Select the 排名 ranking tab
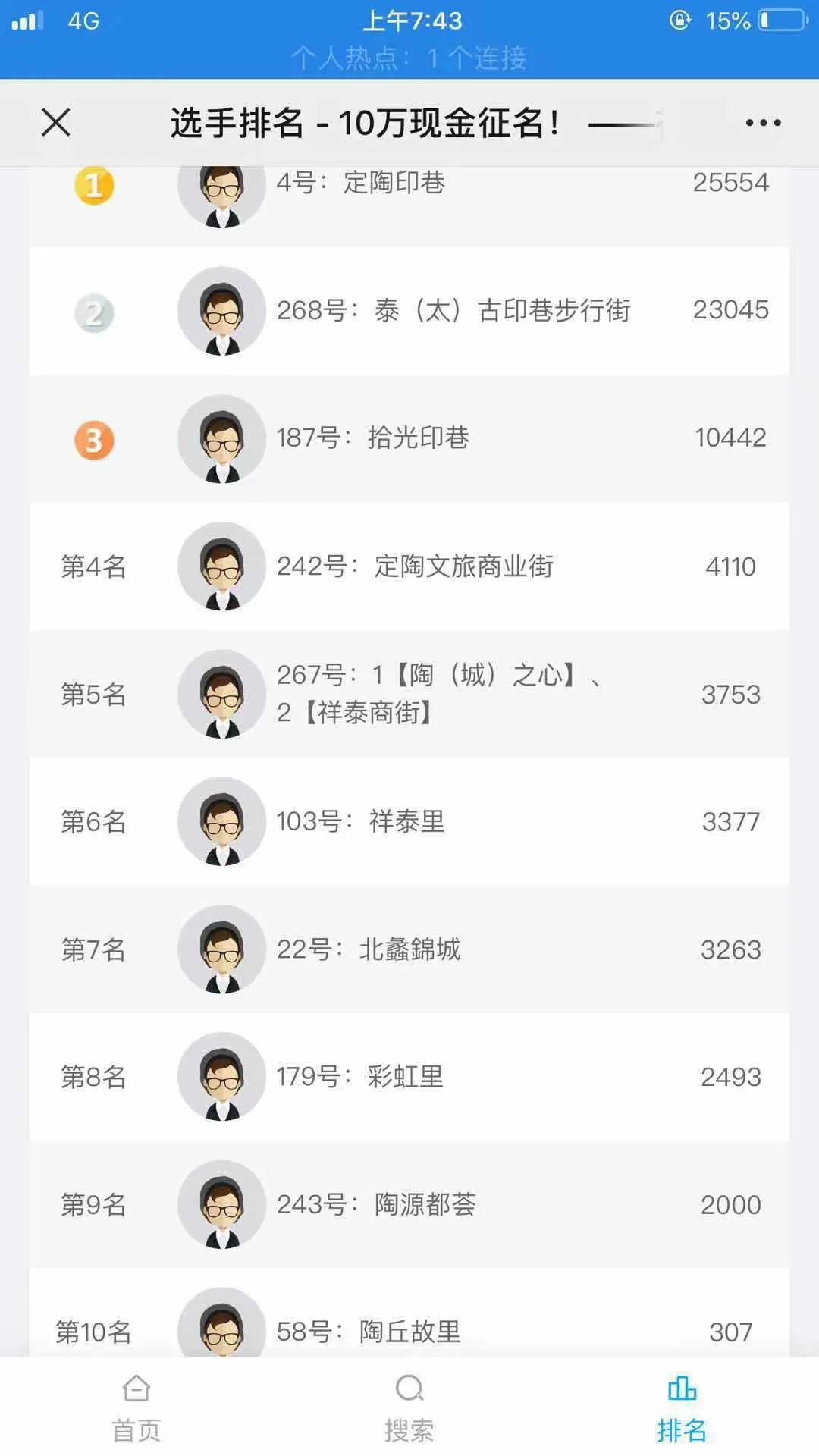819x1456 pixels. click(x=682, y=1408)
